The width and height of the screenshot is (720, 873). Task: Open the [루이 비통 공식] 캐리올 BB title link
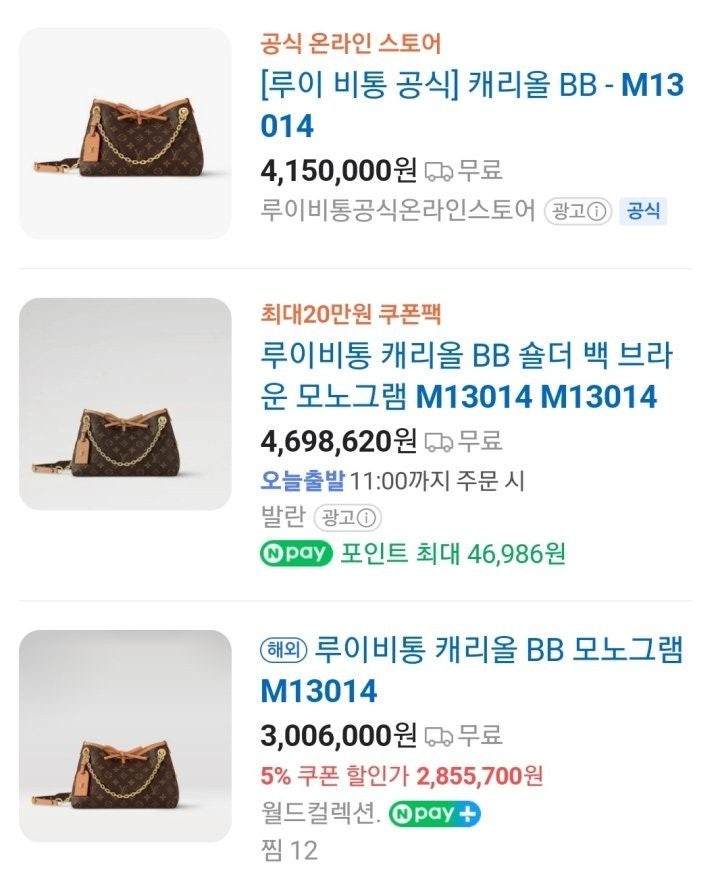click(471, 105)
